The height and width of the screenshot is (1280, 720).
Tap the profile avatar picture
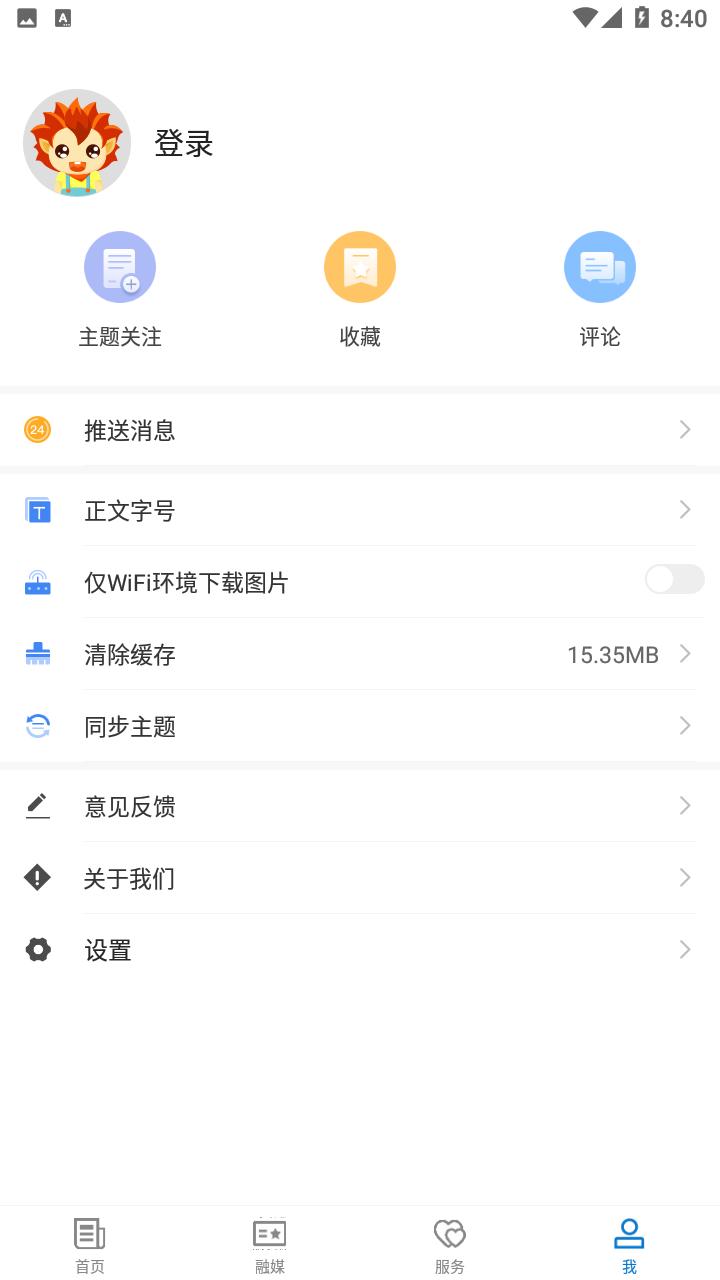point(77,143)
